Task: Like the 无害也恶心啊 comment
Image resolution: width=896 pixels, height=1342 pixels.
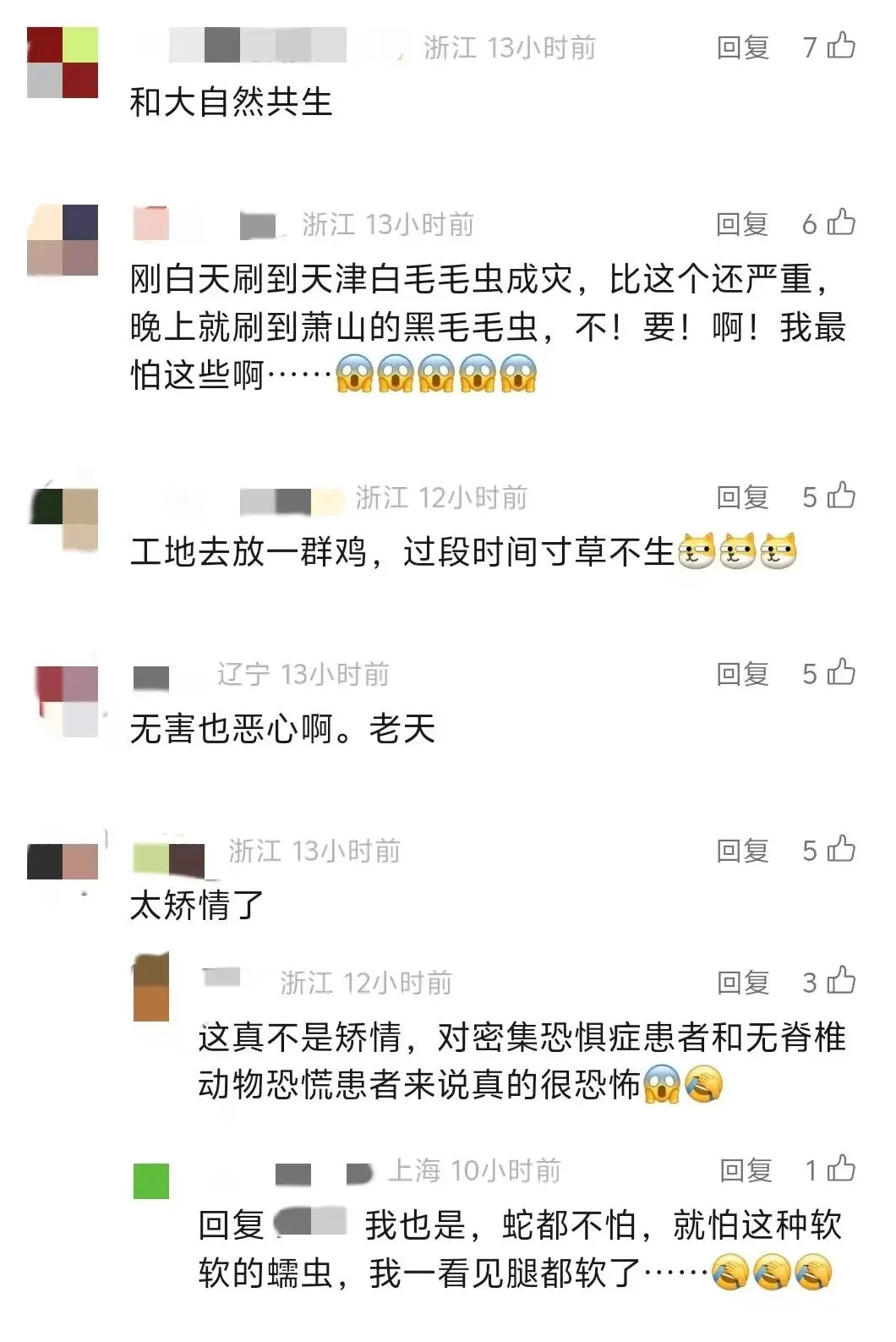Action: 840,672
